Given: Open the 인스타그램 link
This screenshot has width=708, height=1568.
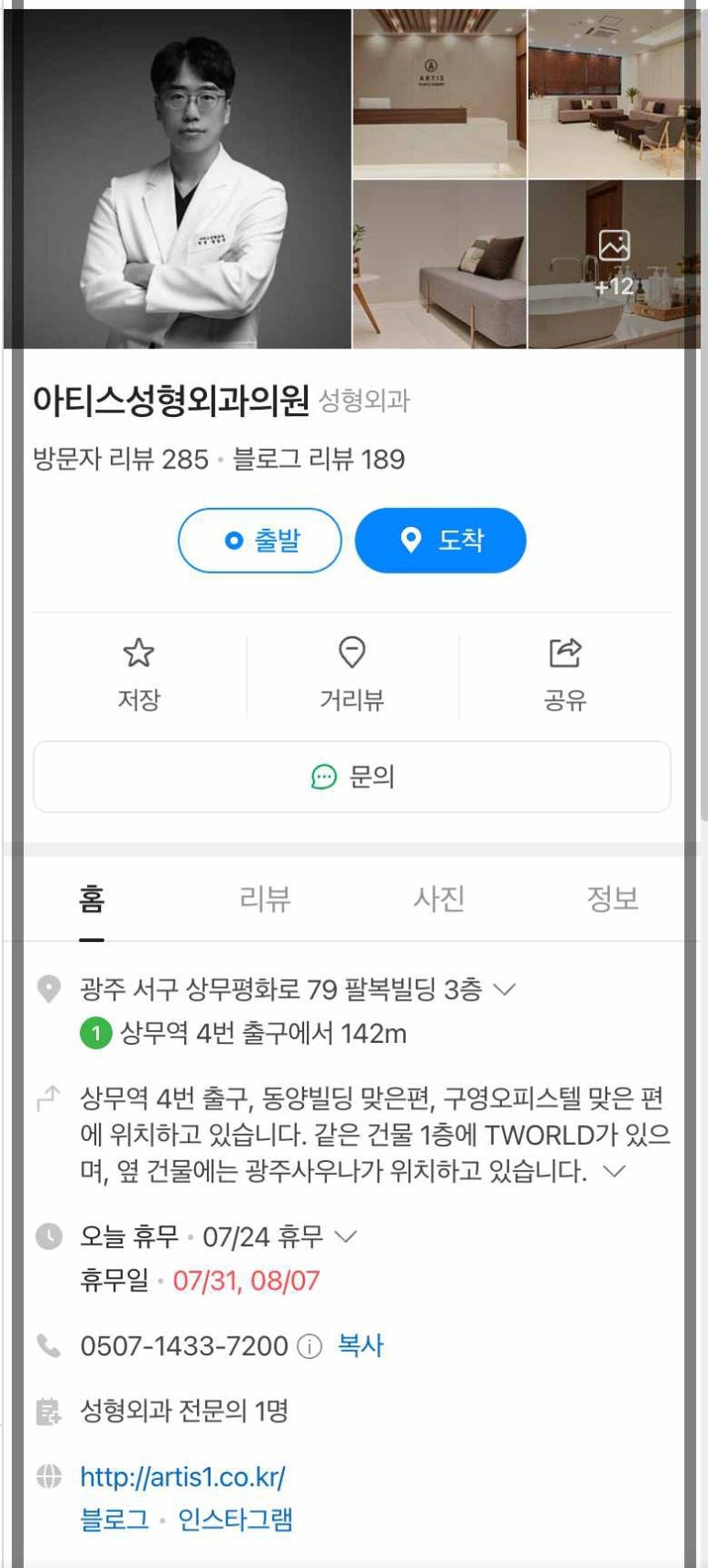Looking at the screenshot, I should pos(235,1519).
